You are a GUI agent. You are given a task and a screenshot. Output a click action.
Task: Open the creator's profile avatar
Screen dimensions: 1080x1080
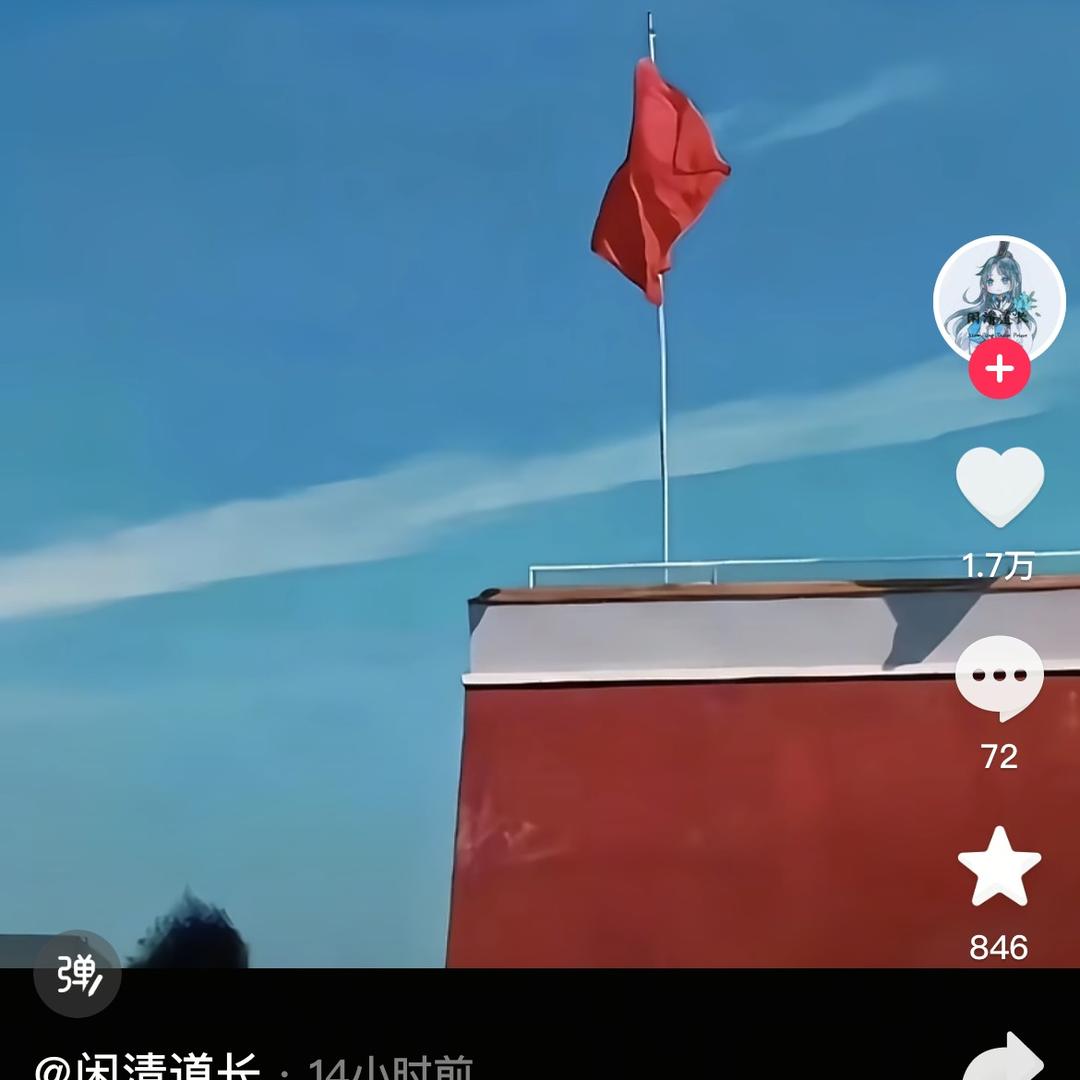pyautogui.click(x=999, y=297)
